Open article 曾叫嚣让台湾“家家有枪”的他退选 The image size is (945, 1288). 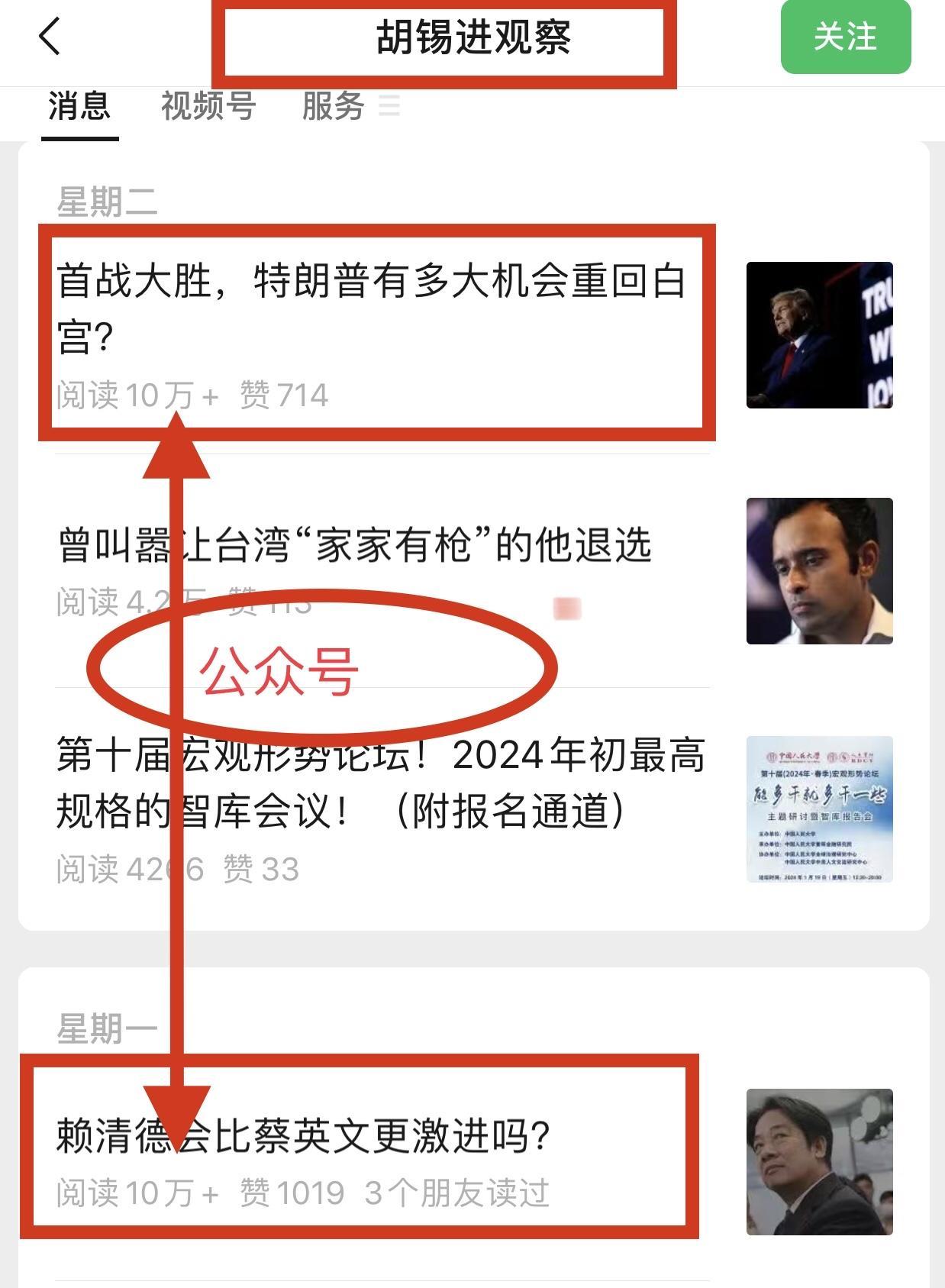coord(355,546)
